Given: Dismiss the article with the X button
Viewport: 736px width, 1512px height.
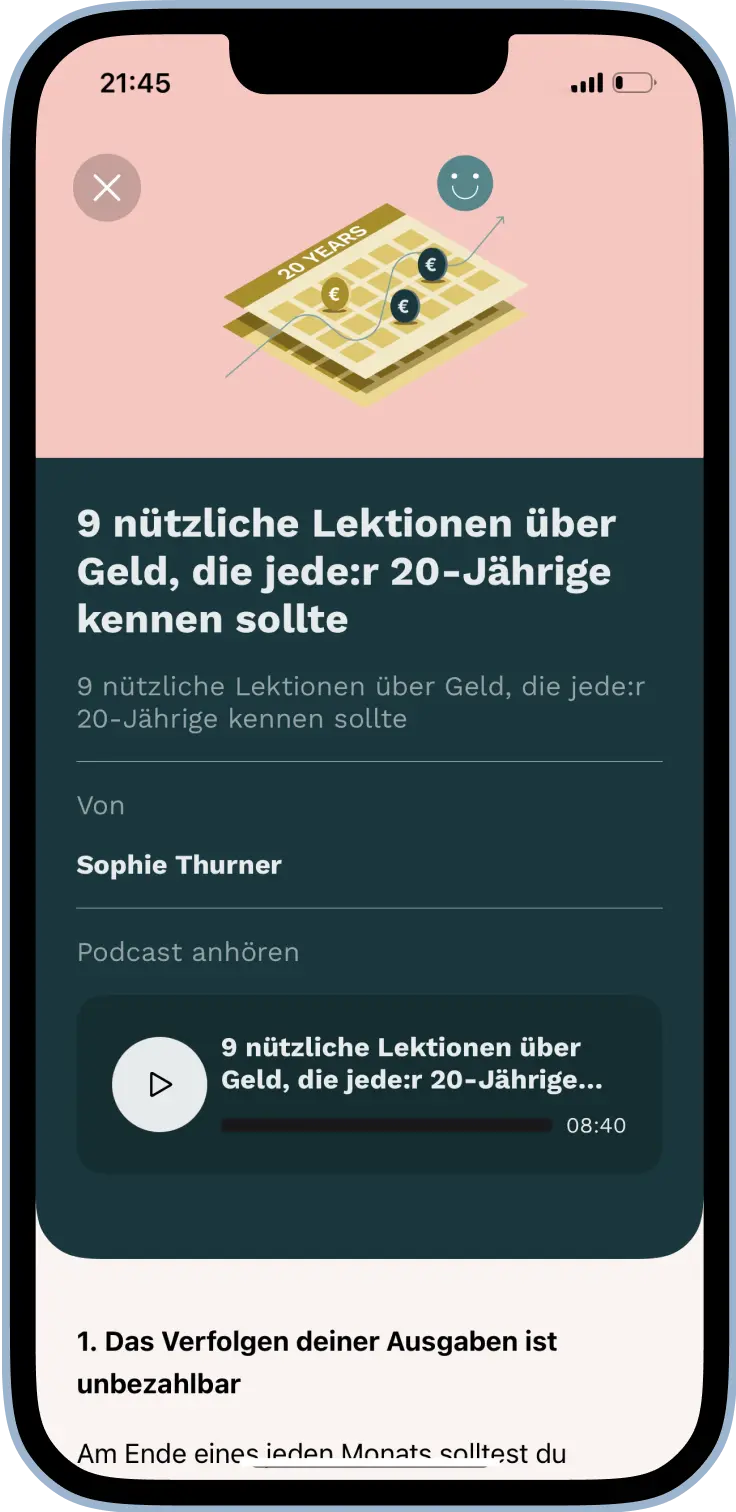Looking at the screenshot, I should [x=107, y=187].
